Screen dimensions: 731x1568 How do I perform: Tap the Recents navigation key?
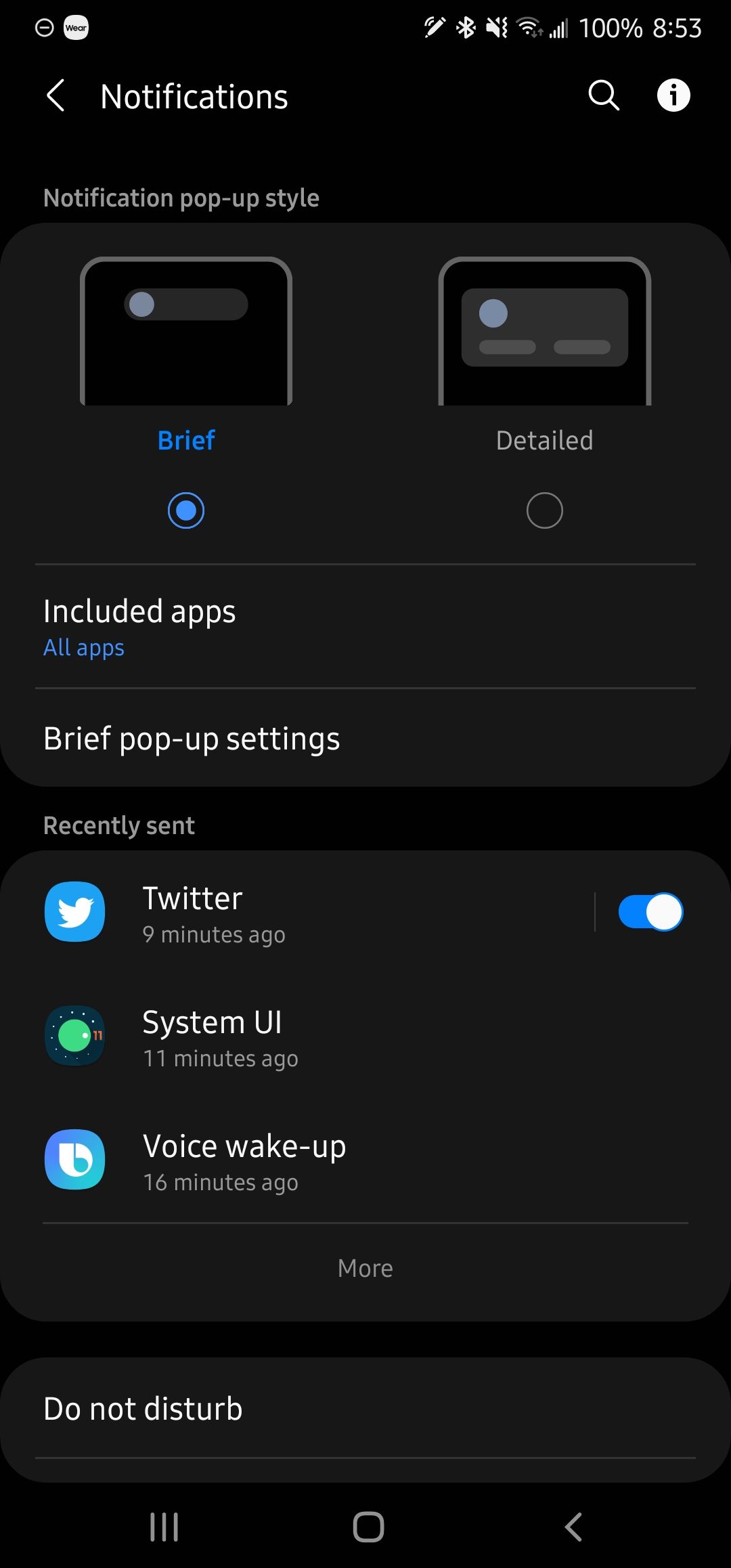click(164, 1527)
